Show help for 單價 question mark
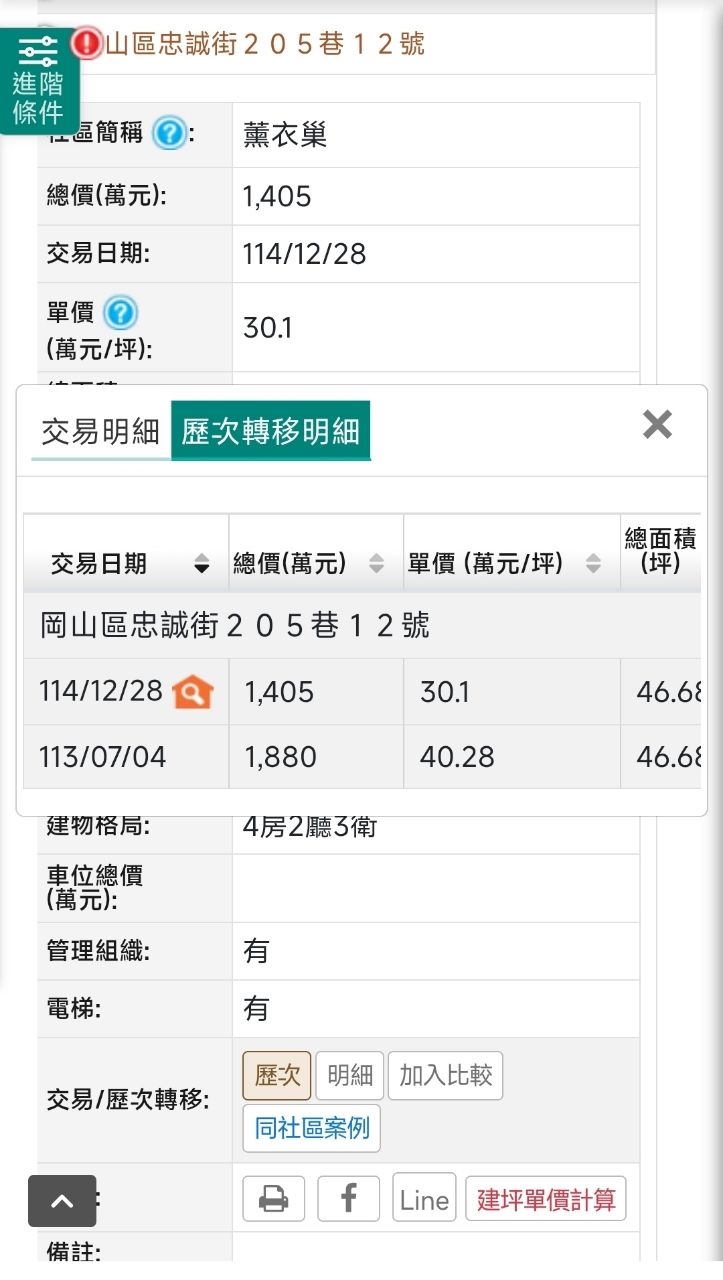Viewport: 723px width, 1280px height. pos(120,314)
